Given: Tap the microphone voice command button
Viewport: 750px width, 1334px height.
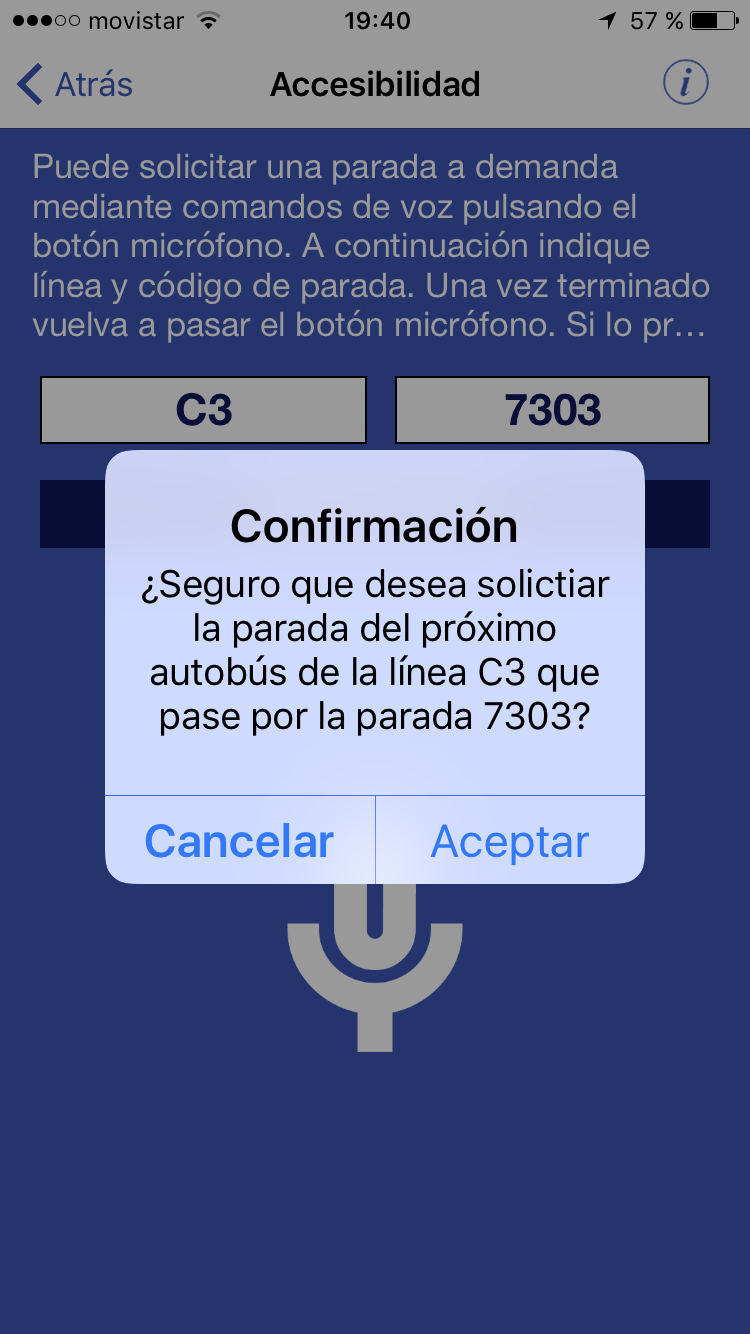Looking at the screenshot, I should (375, 970).
